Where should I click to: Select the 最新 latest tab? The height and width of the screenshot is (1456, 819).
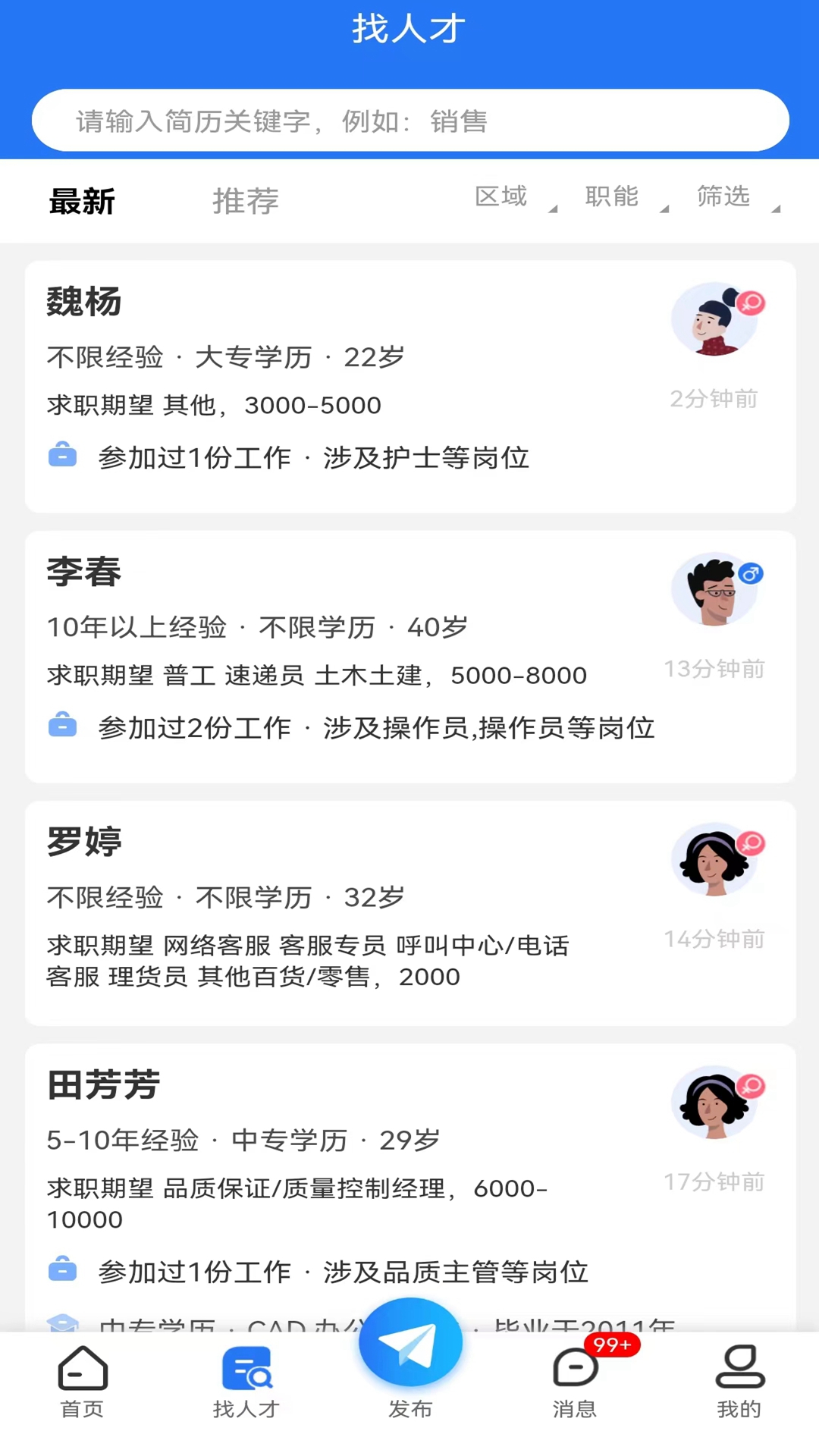[81, 201]
